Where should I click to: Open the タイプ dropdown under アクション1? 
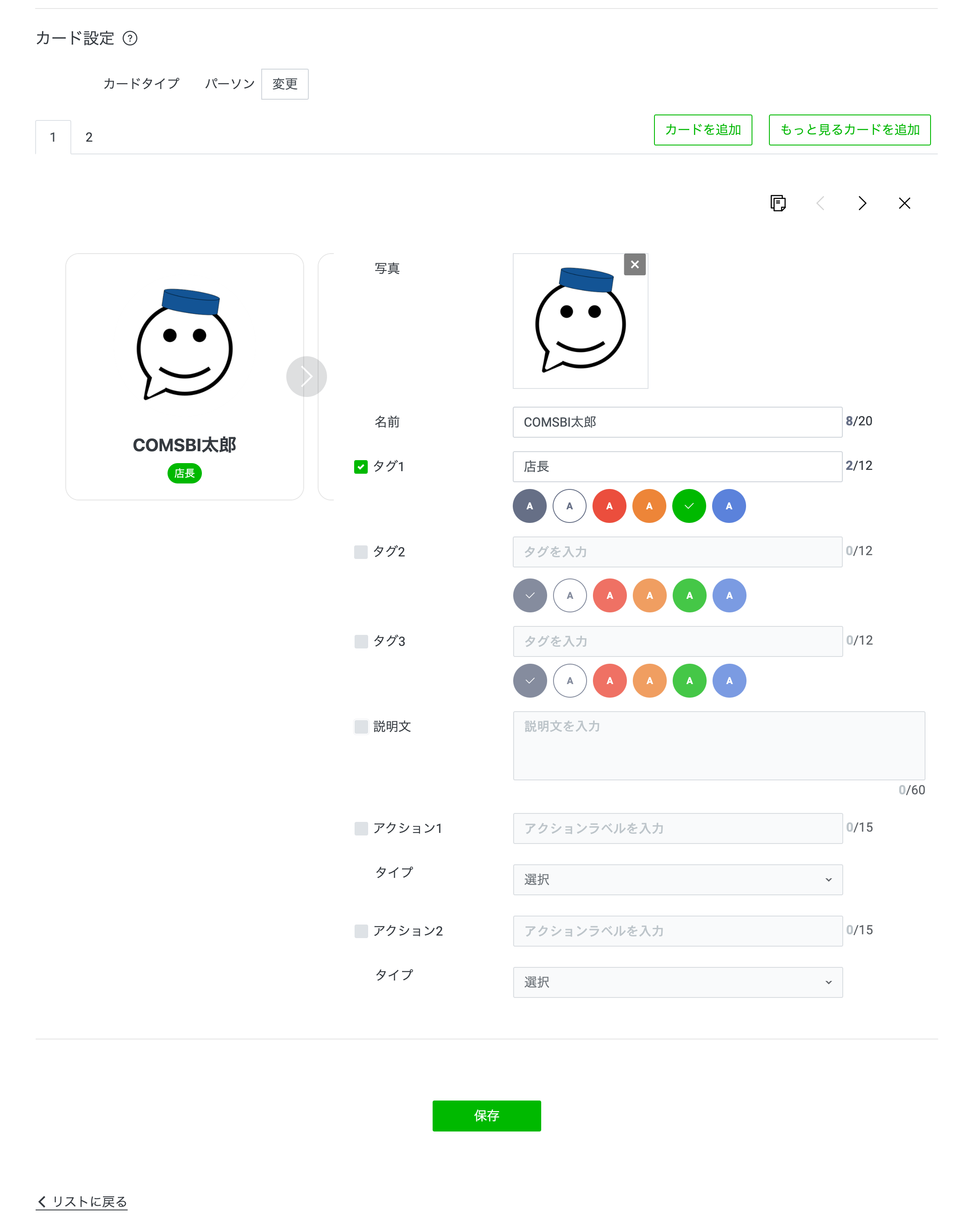pyautogui.click(x=677, y=880)
